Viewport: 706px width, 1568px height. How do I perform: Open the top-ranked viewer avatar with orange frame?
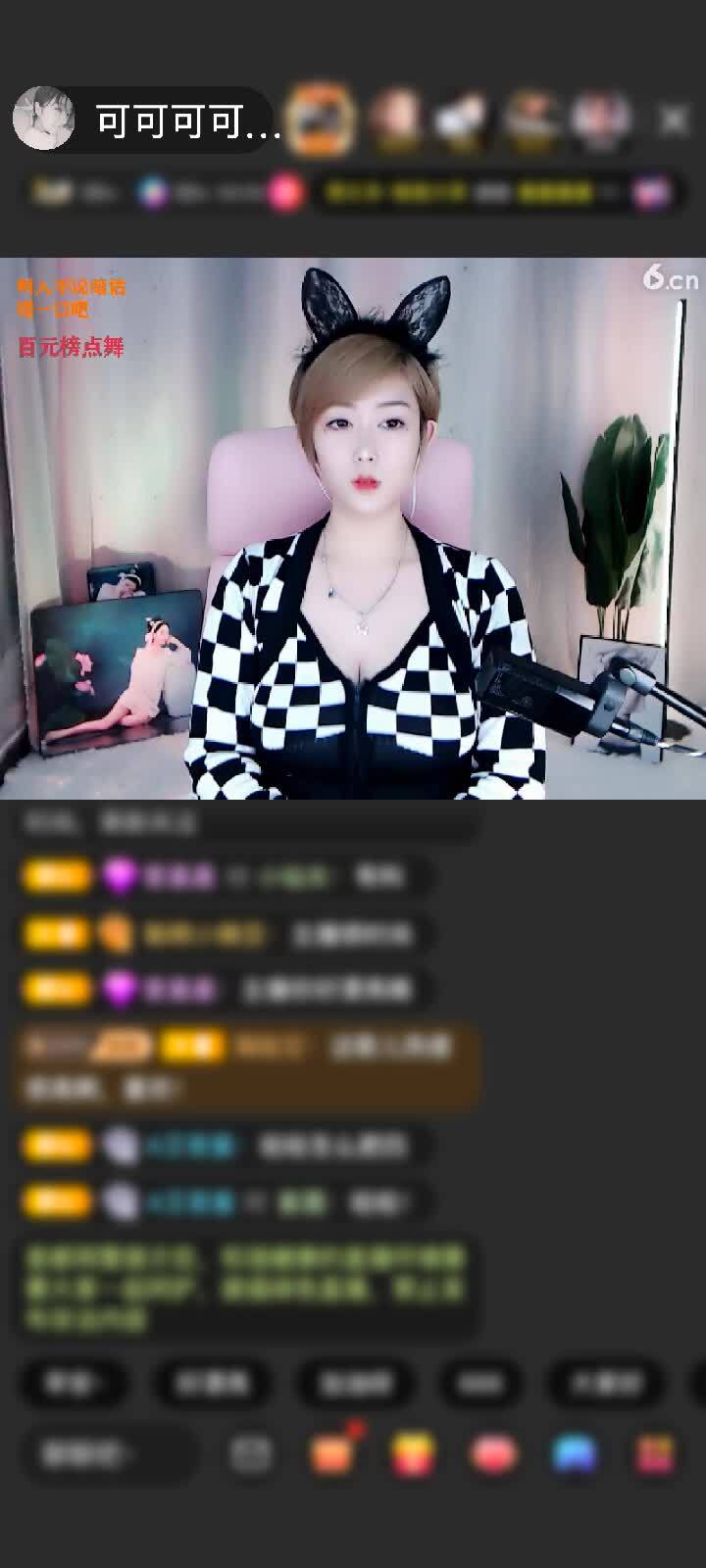tap(322, 119)
